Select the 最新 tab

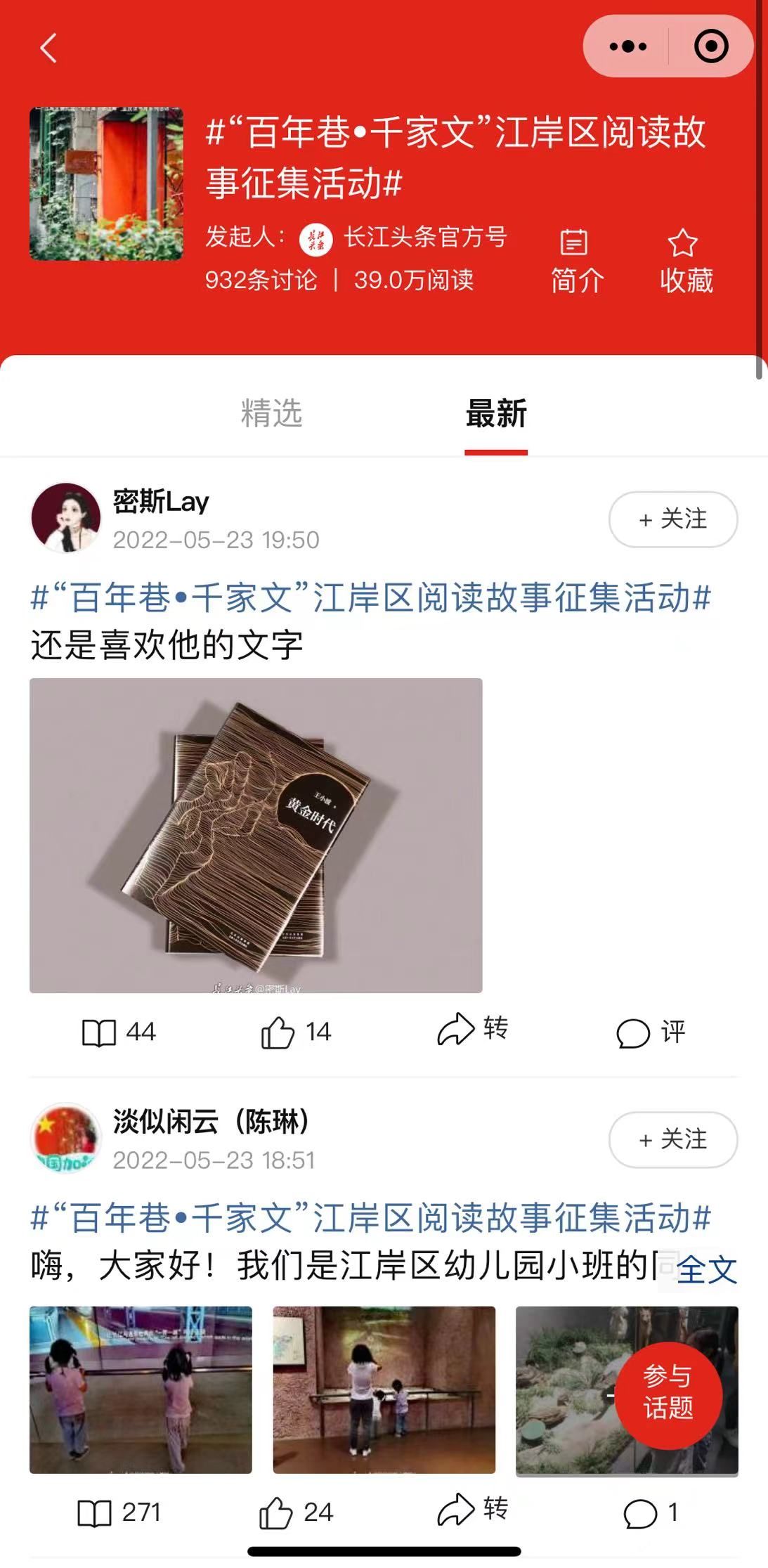tap(495, 413)
